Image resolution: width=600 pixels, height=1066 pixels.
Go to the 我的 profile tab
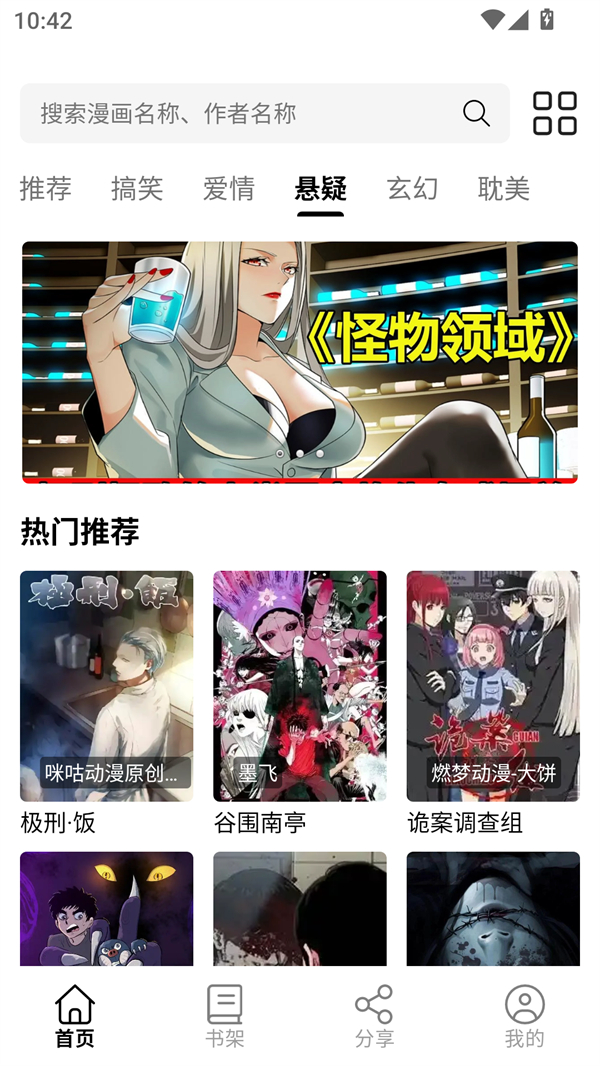pyautogui.click(x=524, y=1015)
